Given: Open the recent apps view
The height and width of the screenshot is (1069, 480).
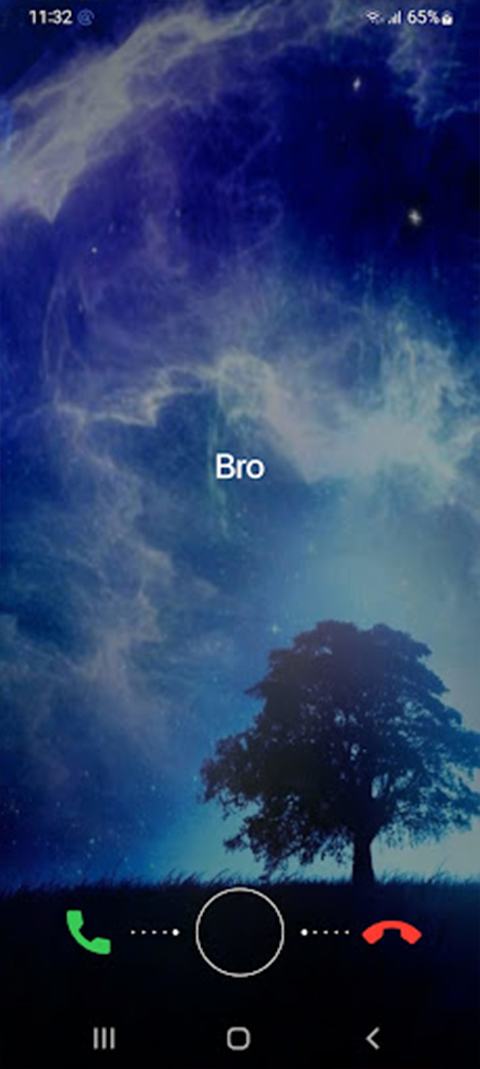Looking at the screenshot, I should click(x=104, y=1038).
